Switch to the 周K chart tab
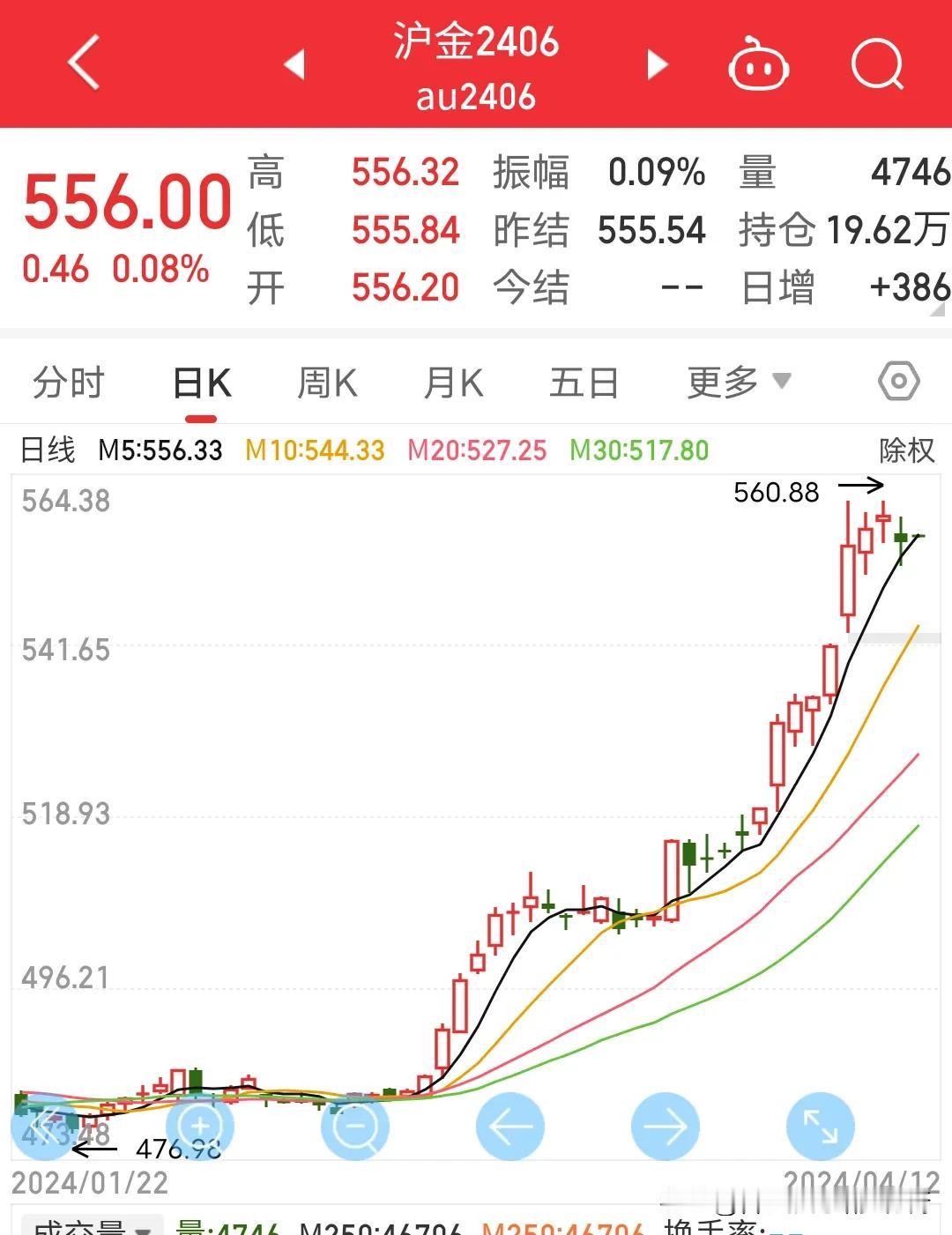This screenshot has height=1235, width=952. pos(327,383)
